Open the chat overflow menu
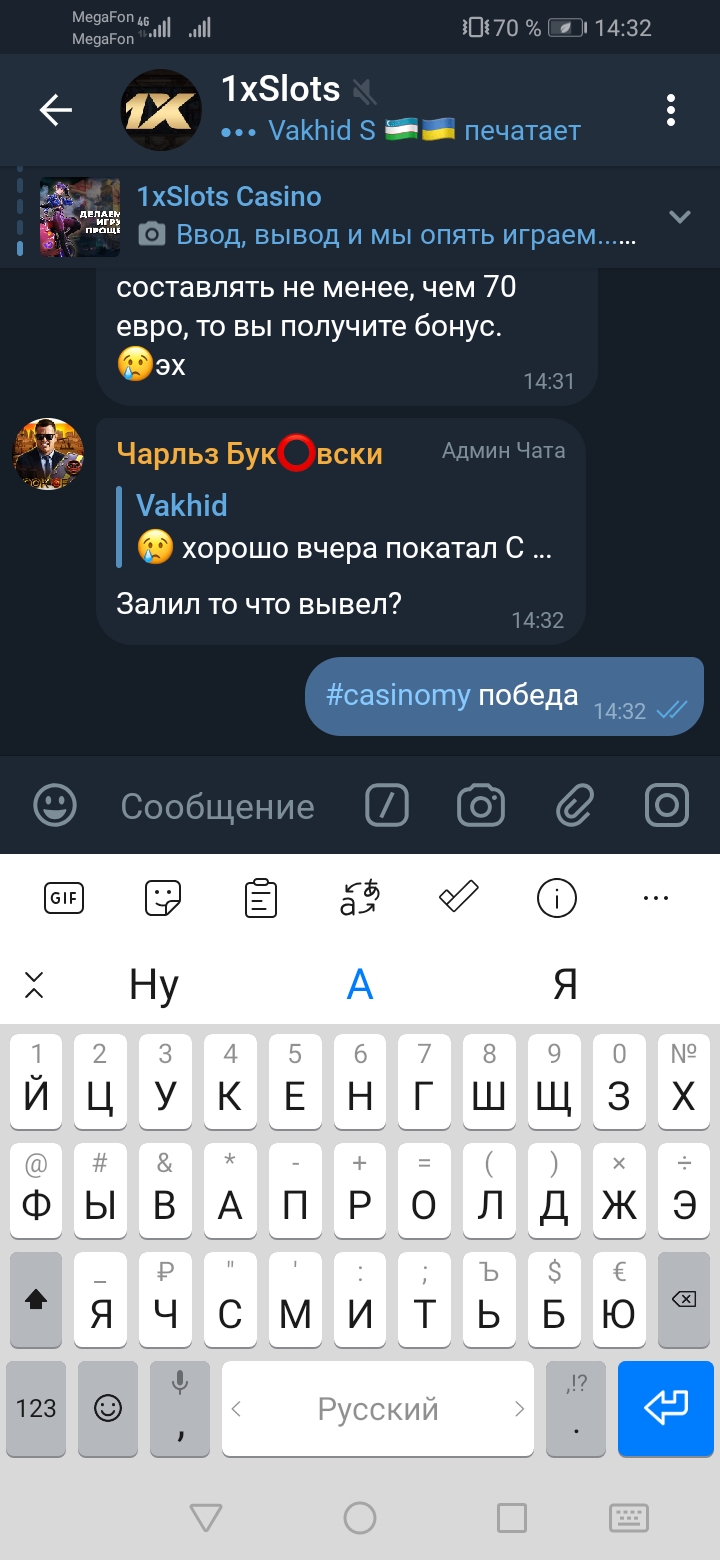Image resolution: width=720 pixels, height=1560 pixels. point(671,110)
